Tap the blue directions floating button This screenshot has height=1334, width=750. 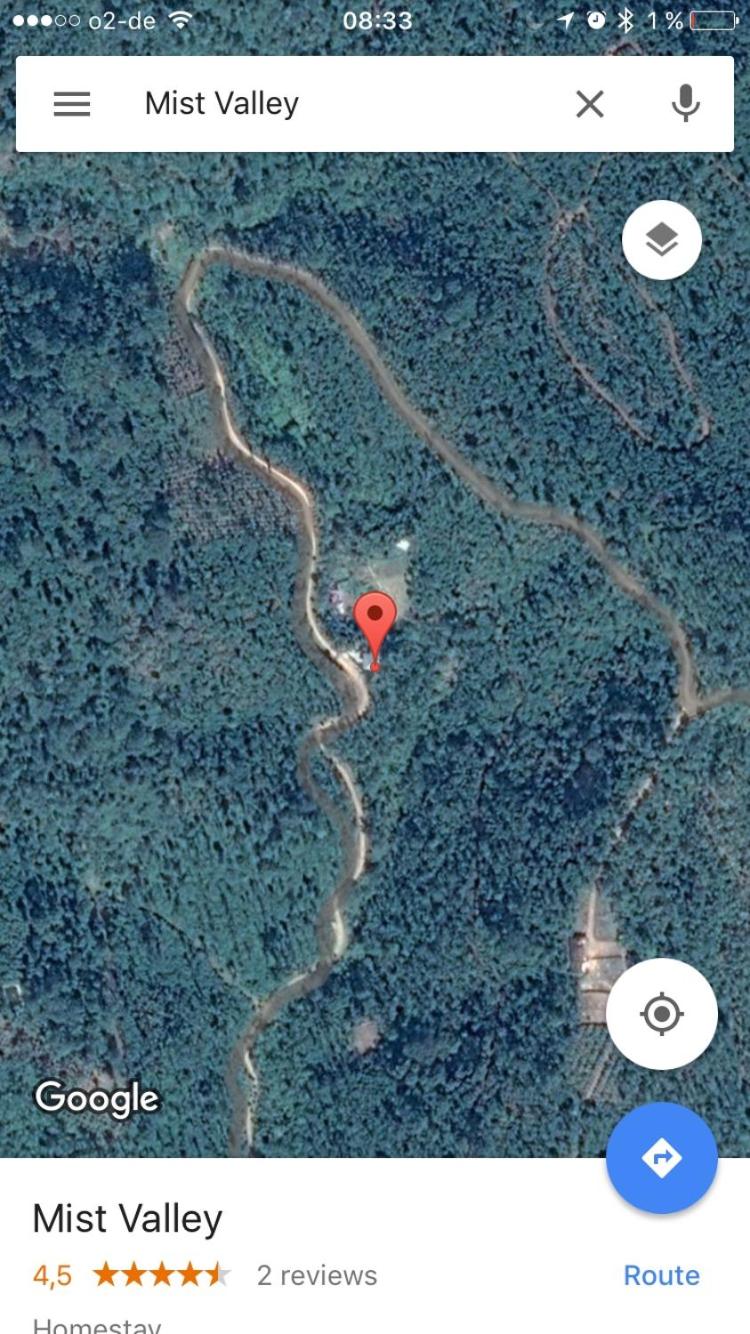(x=662, y=1158)
